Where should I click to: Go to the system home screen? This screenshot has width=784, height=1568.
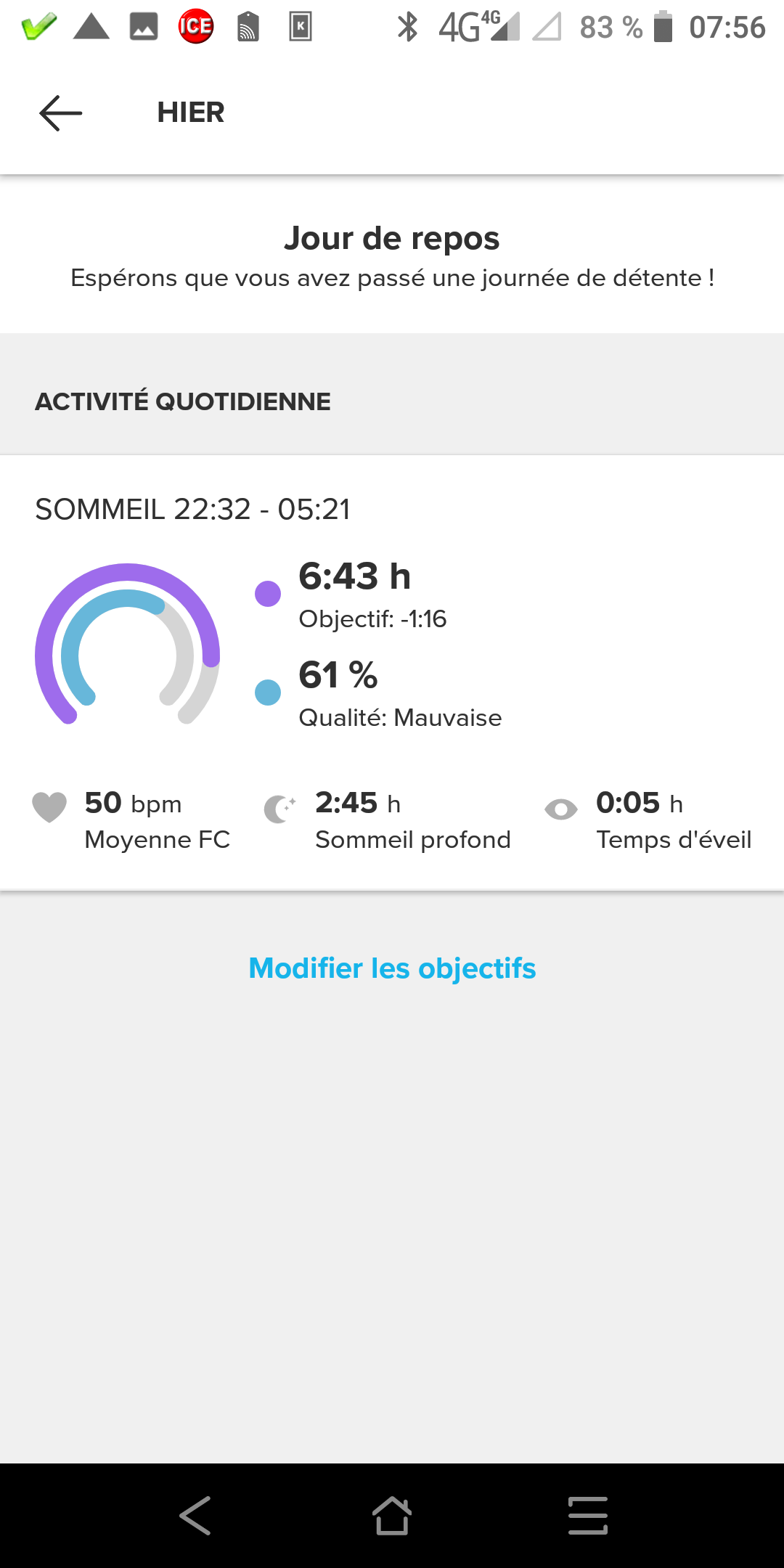(392, 1516)
